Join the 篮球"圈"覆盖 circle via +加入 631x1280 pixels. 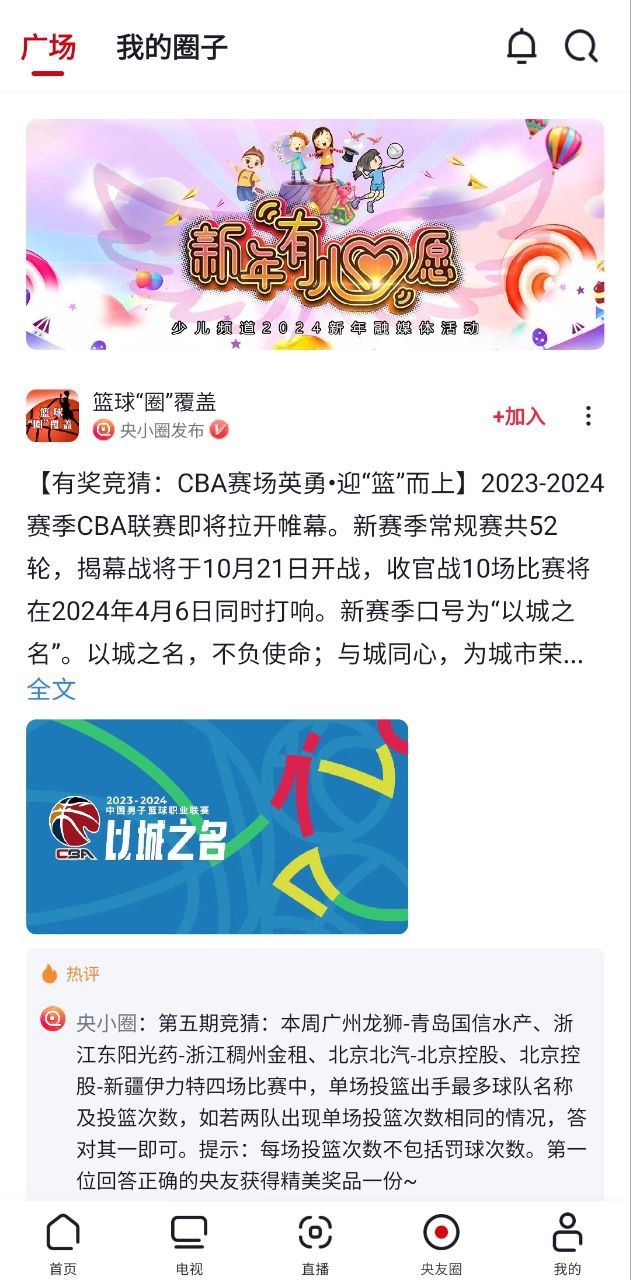pos(519,416)
